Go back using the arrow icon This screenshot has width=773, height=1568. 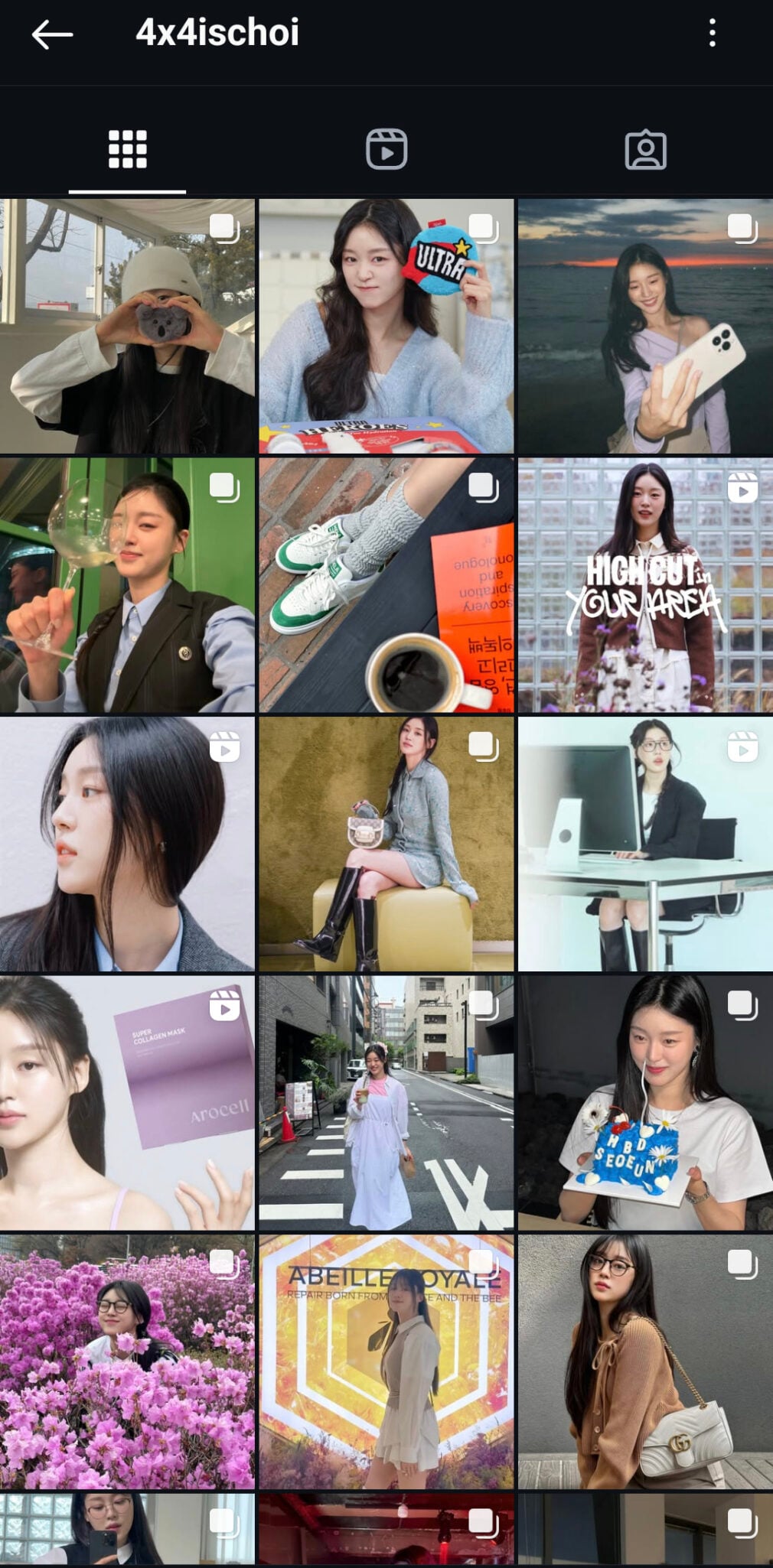click(52, 34)
